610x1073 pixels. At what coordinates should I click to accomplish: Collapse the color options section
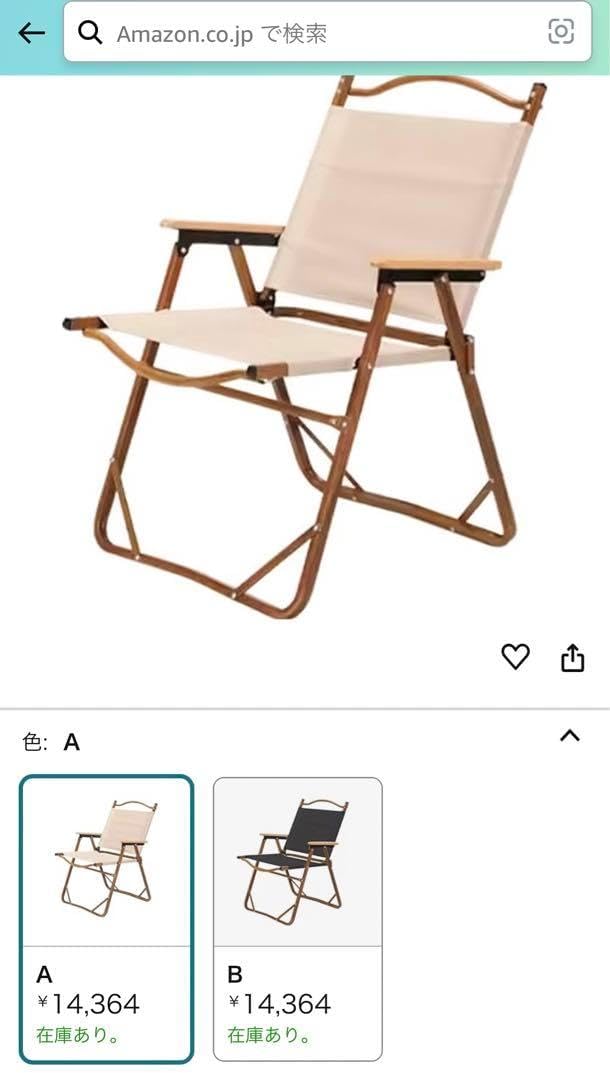pos(569,736)
